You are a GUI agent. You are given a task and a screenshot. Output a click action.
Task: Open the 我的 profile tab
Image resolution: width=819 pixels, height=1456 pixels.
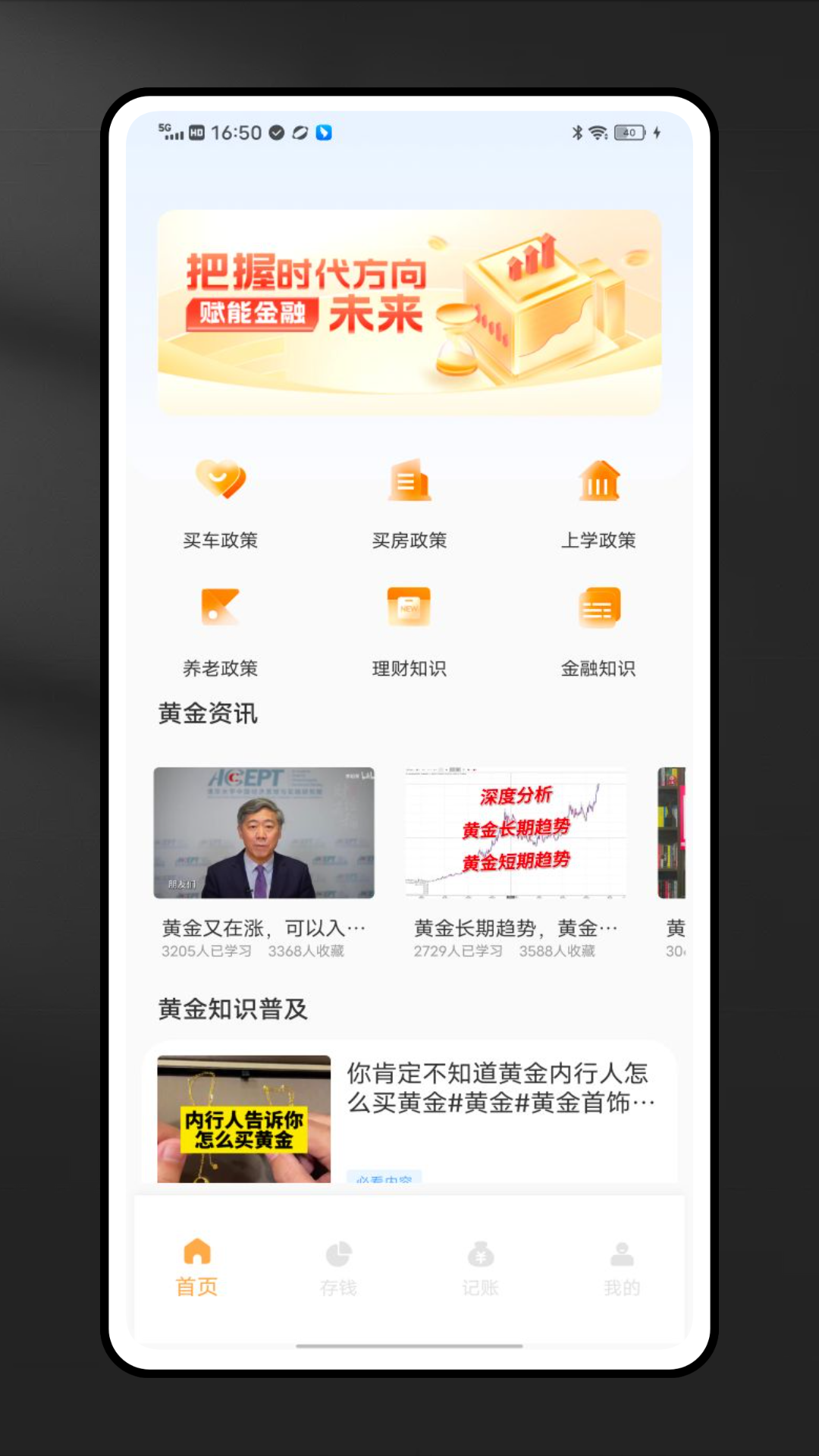pyautogui.click(x=622, y=1266)
